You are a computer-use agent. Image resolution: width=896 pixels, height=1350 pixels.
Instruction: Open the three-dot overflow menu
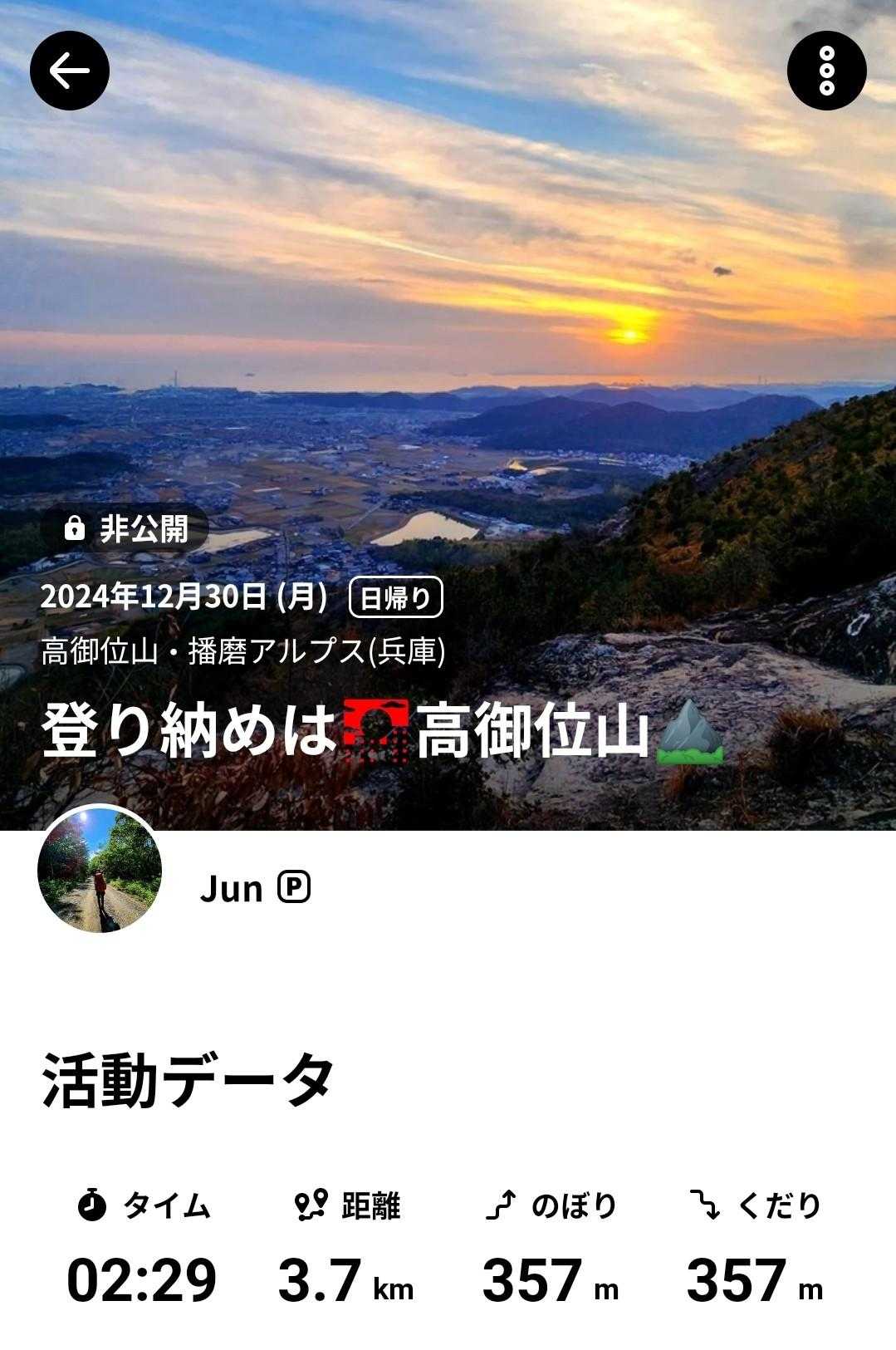point(826,71)
